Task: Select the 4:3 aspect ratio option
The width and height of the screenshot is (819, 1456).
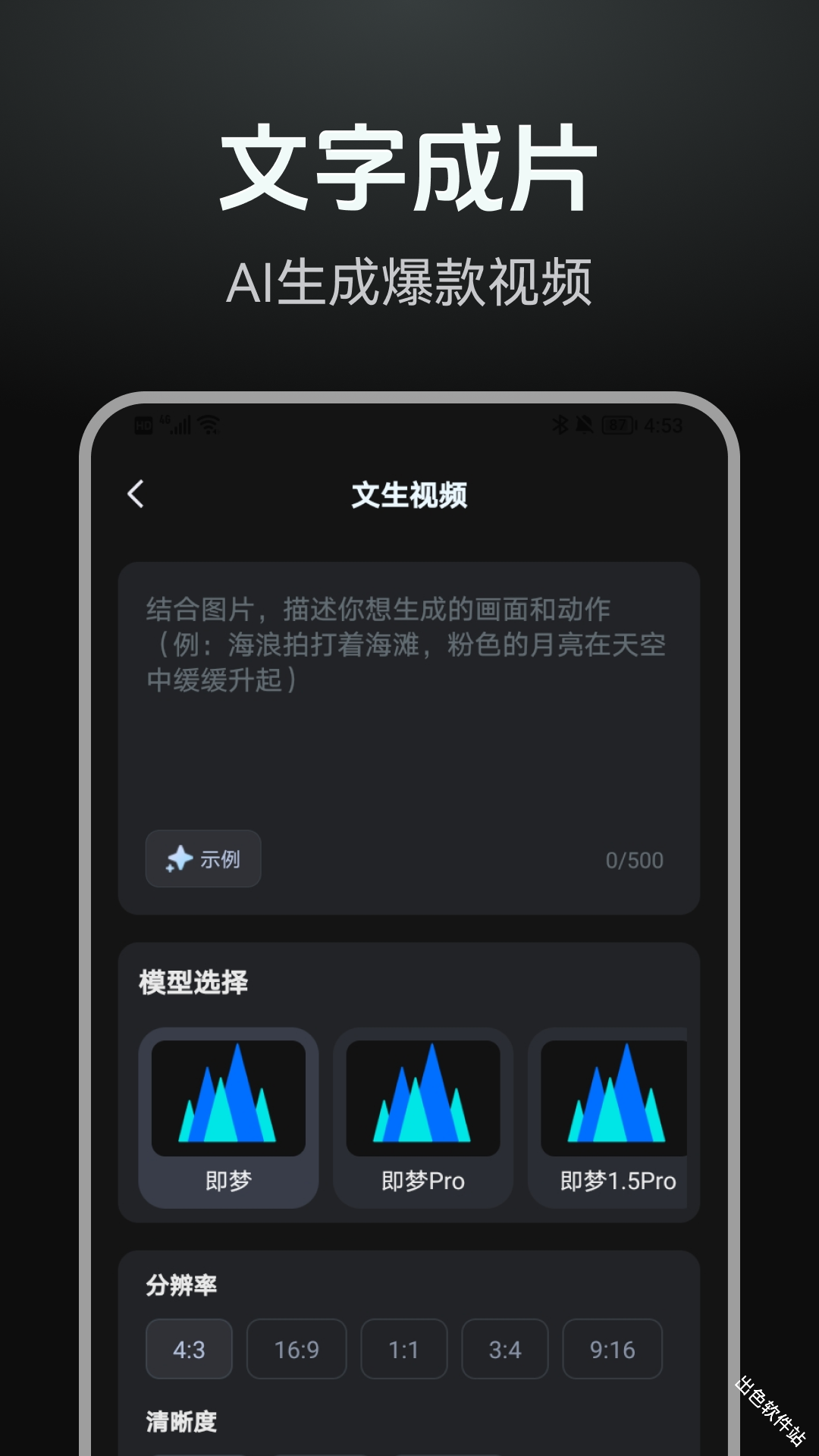Action: click(x=189, y=1349)
